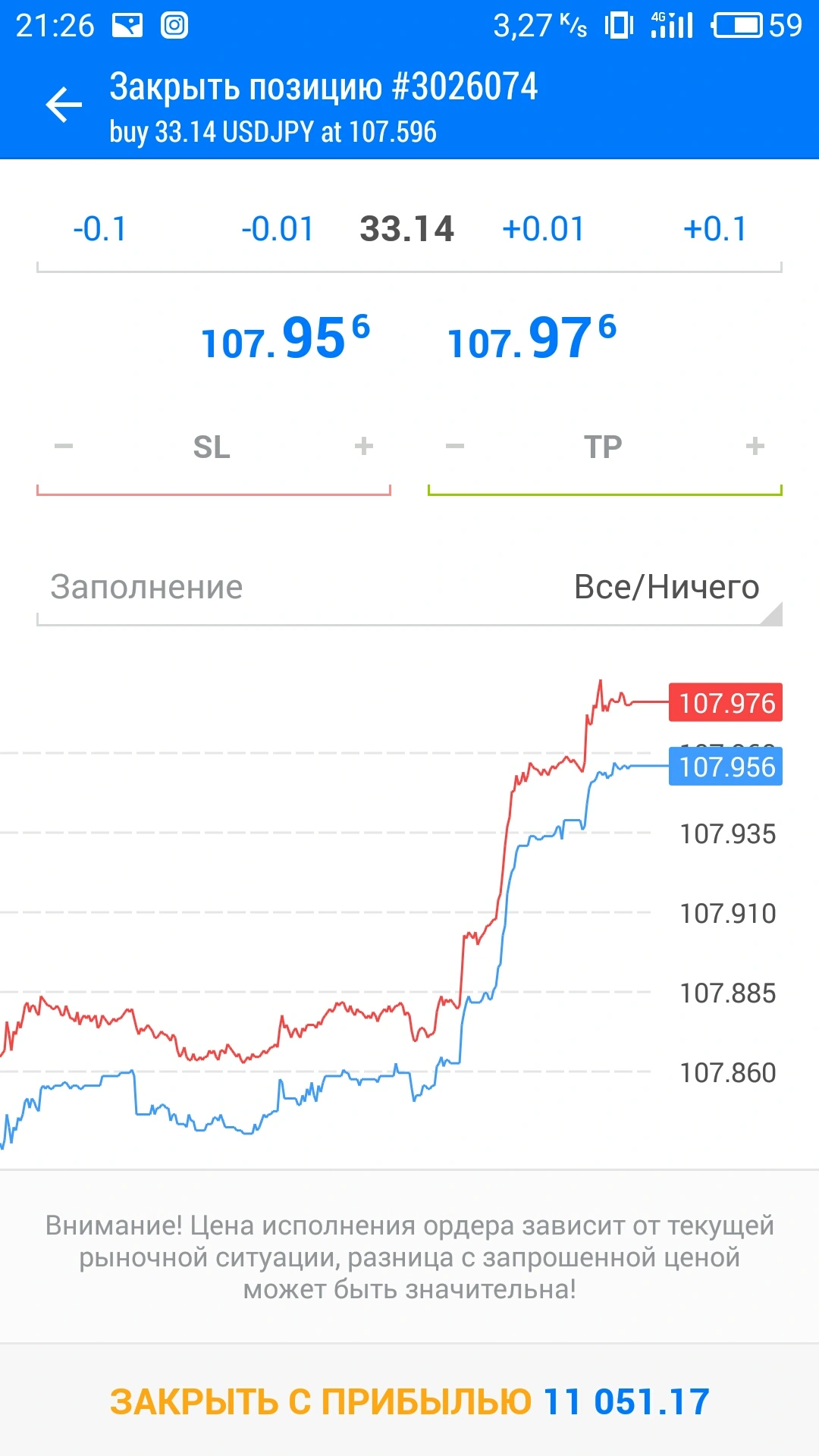Go back using the arrow icon

pyautogui.click(x=64, y=105)
